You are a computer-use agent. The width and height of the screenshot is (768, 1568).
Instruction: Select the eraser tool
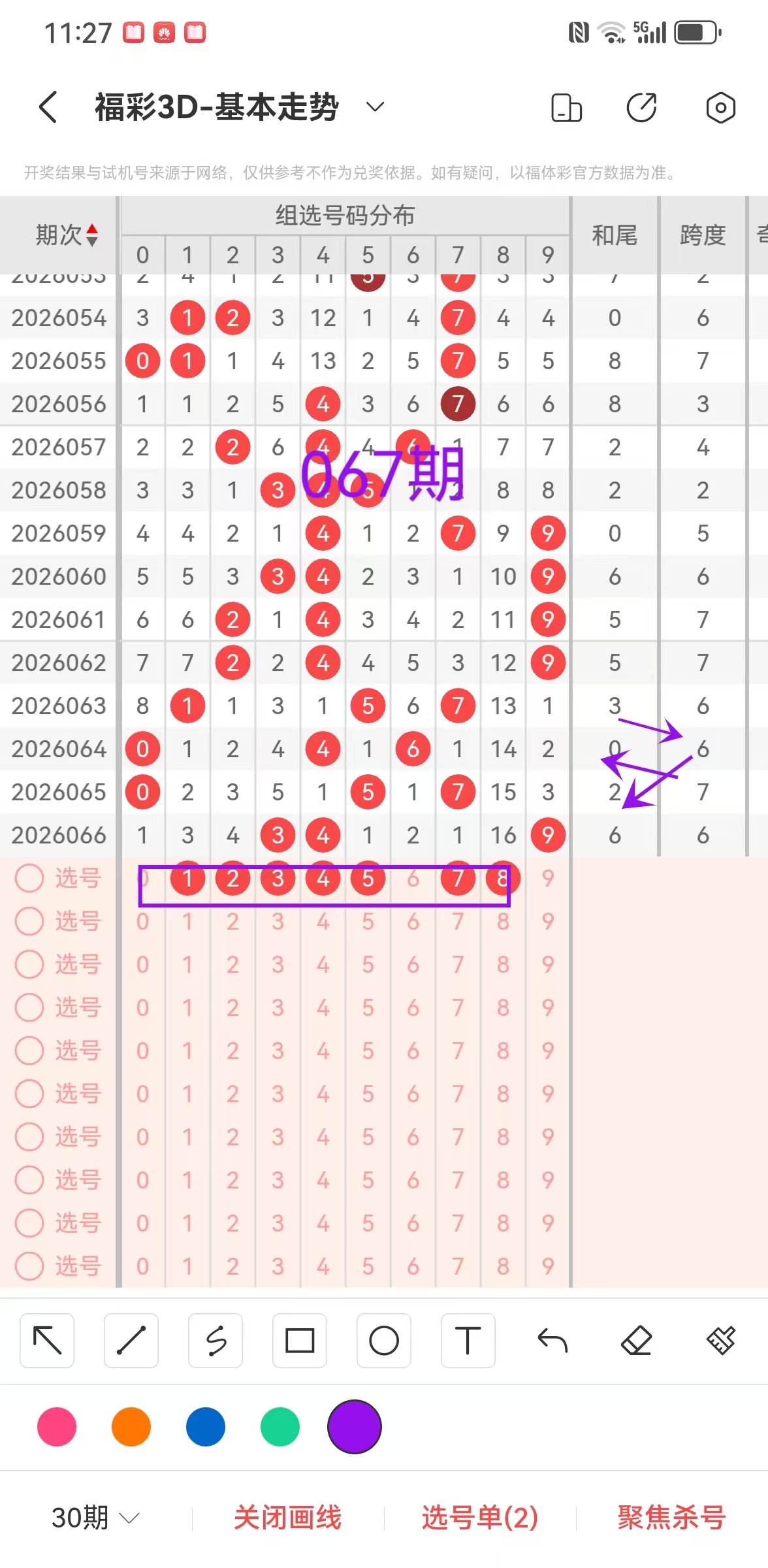pos(637,1341)
